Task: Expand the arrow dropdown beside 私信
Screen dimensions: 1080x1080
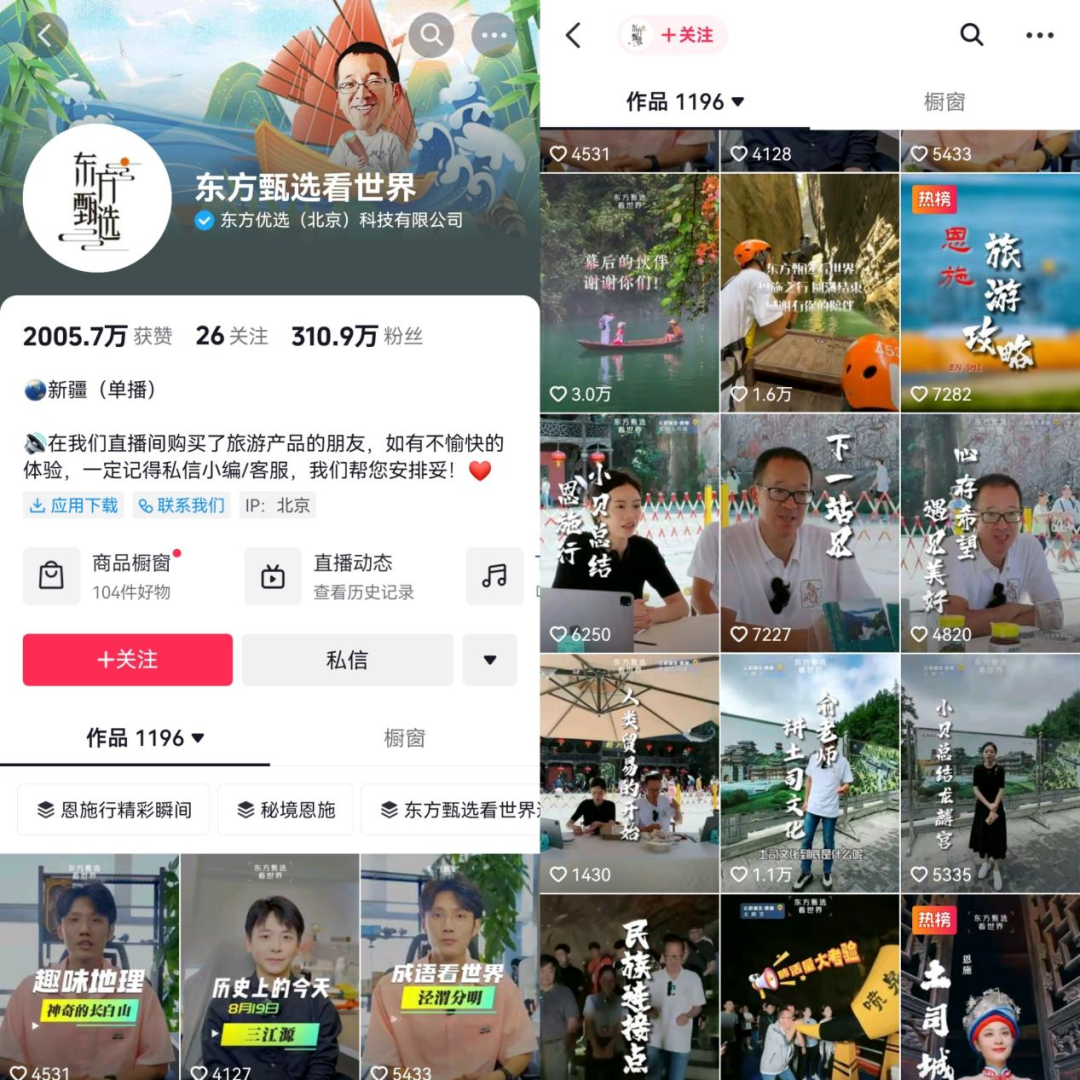Action: [490, 660]
